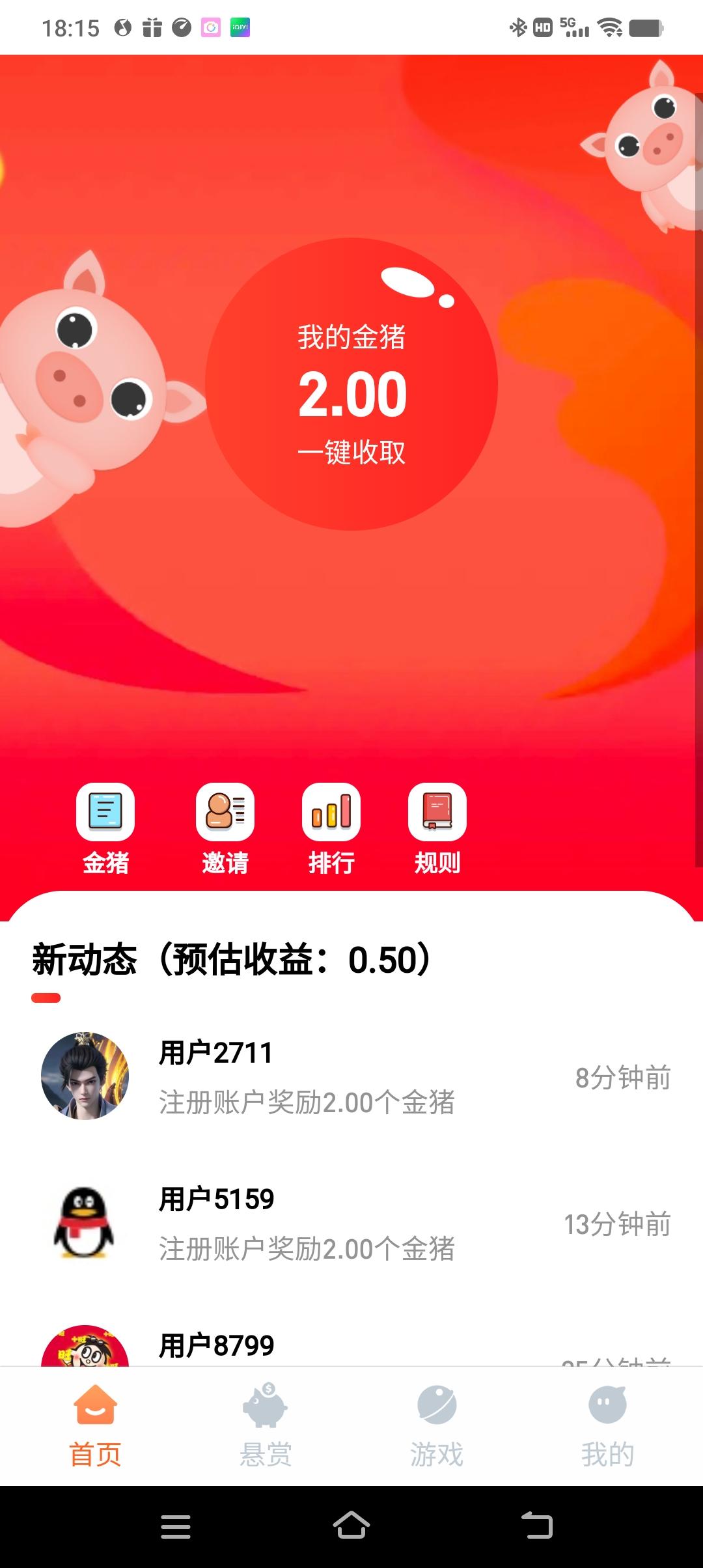Image resolution: width=703 pixels, height=1568 pixels.
Task: Open the 金猪 shortcut
Action: click(x=105, y=827)
